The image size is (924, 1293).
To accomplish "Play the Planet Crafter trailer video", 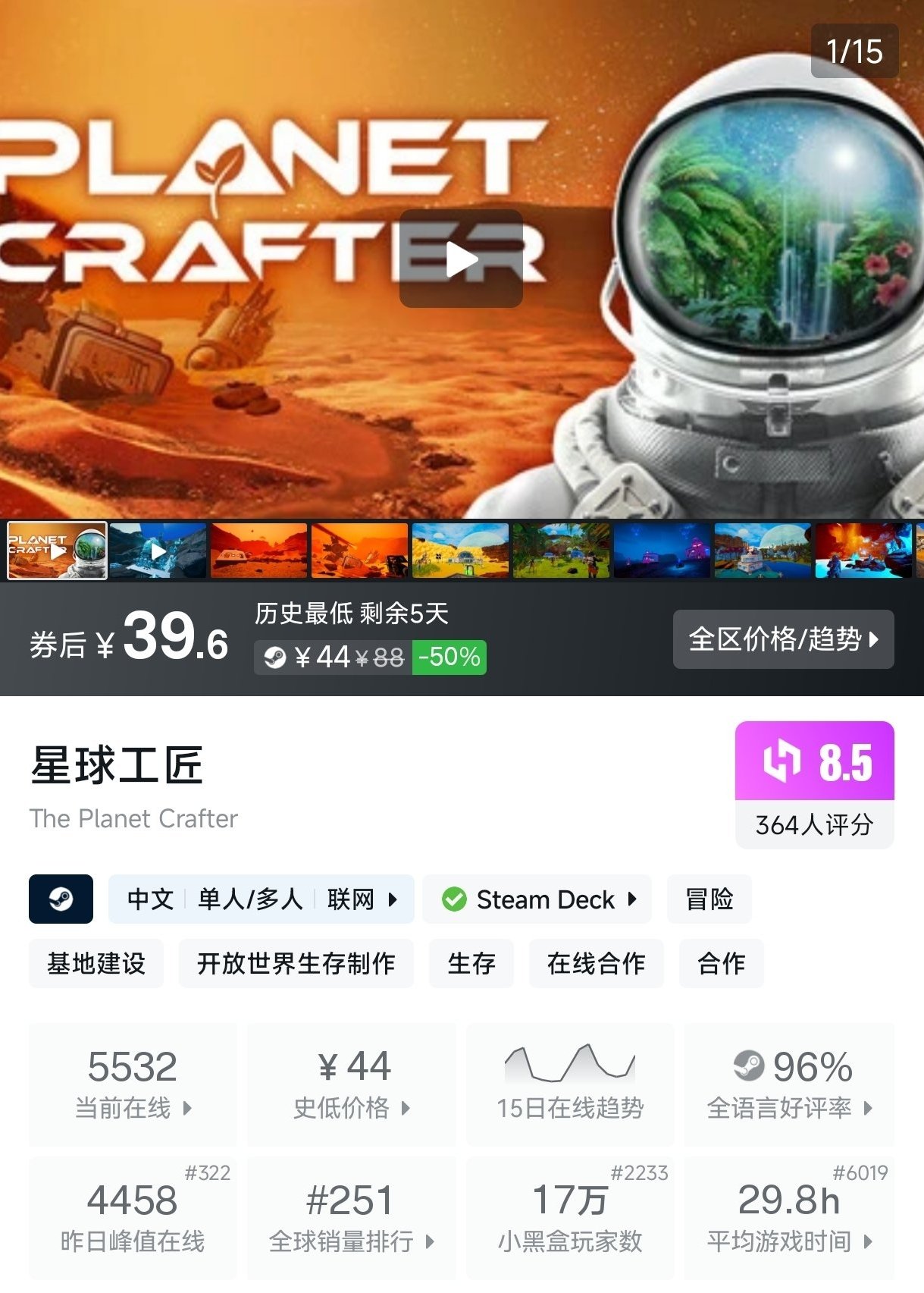I will (x=461, y=259).
